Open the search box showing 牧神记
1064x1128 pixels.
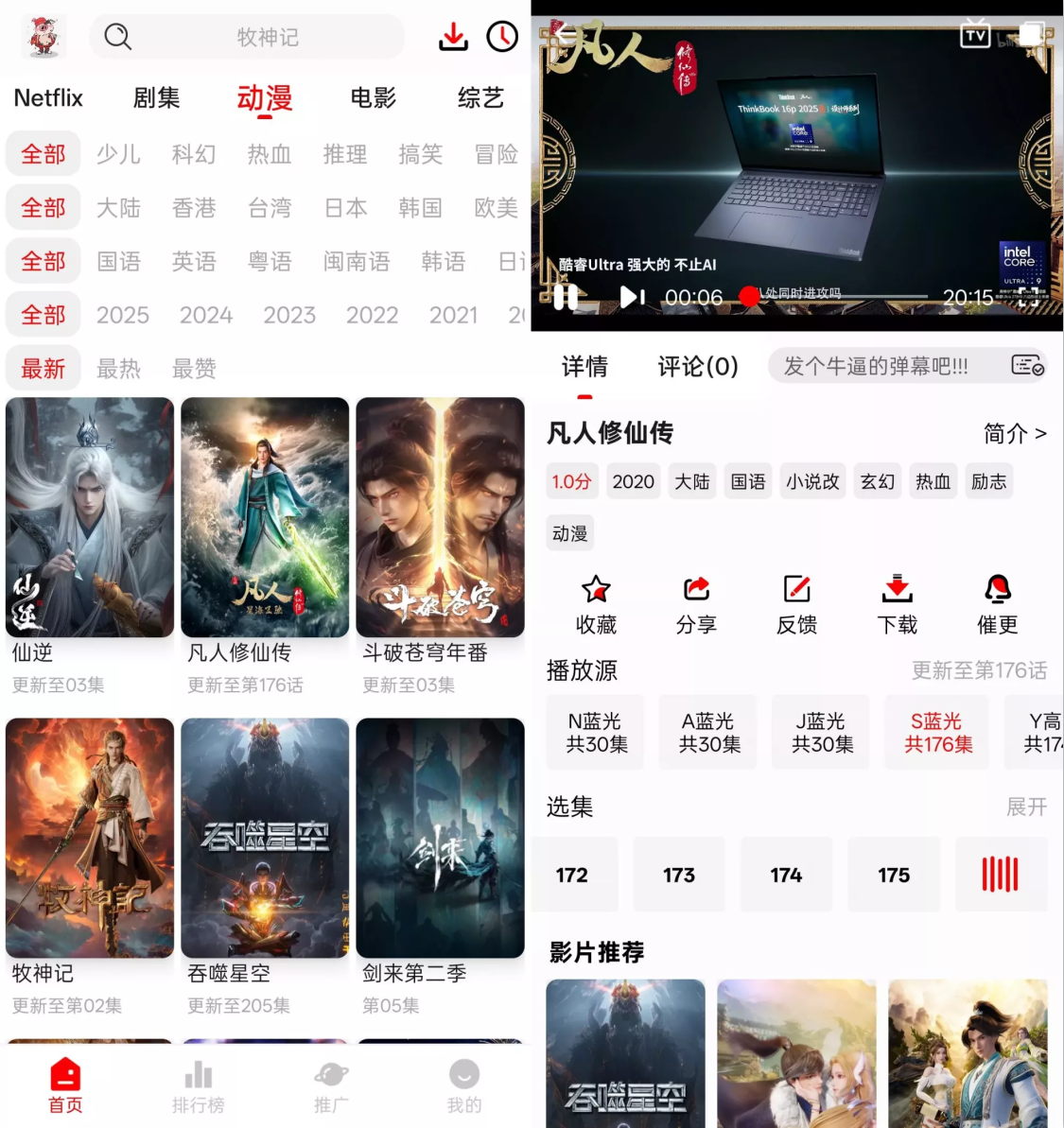tap(248, 37)
